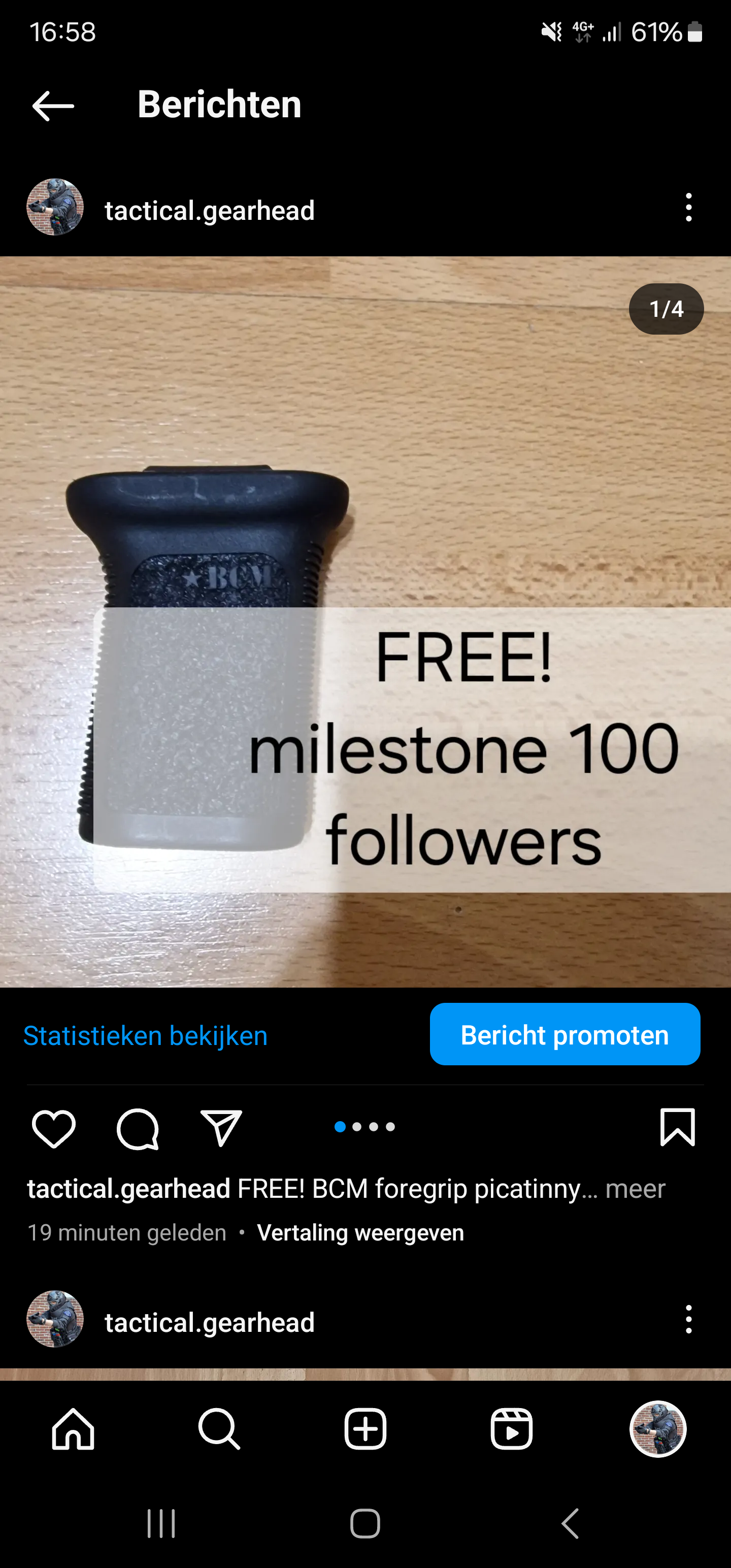Go to the Home tab
The width and height of the screenshot is (731, 1568).
pos(73,1428)
